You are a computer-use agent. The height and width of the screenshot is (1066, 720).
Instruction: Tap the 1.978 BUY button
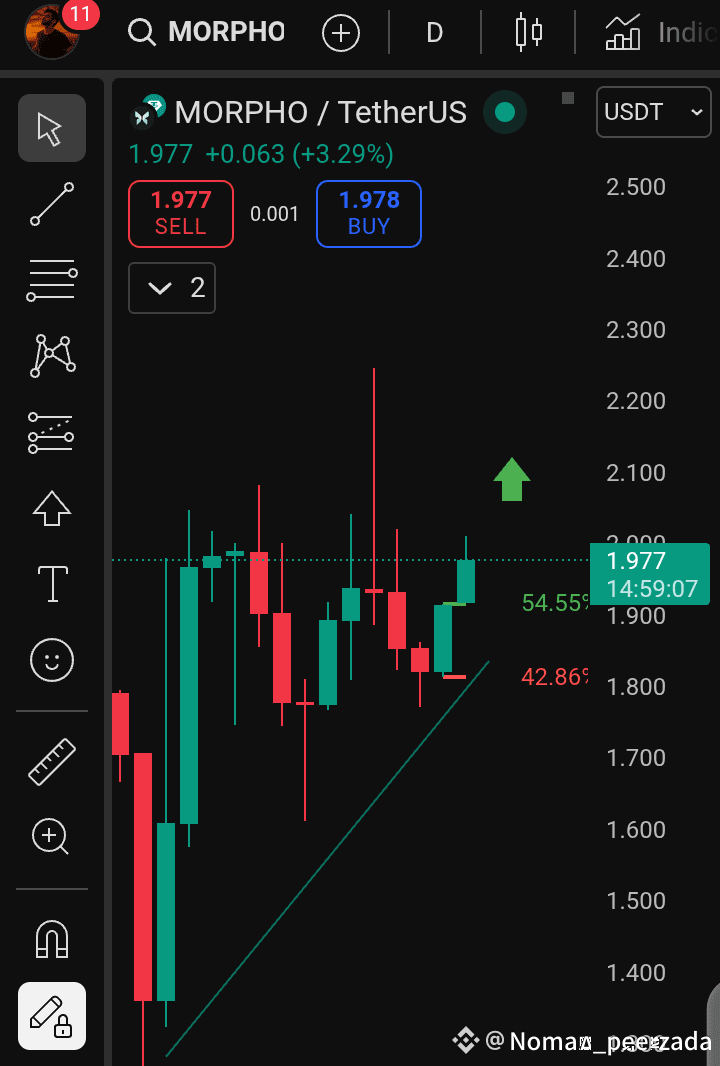click(368, 213)
